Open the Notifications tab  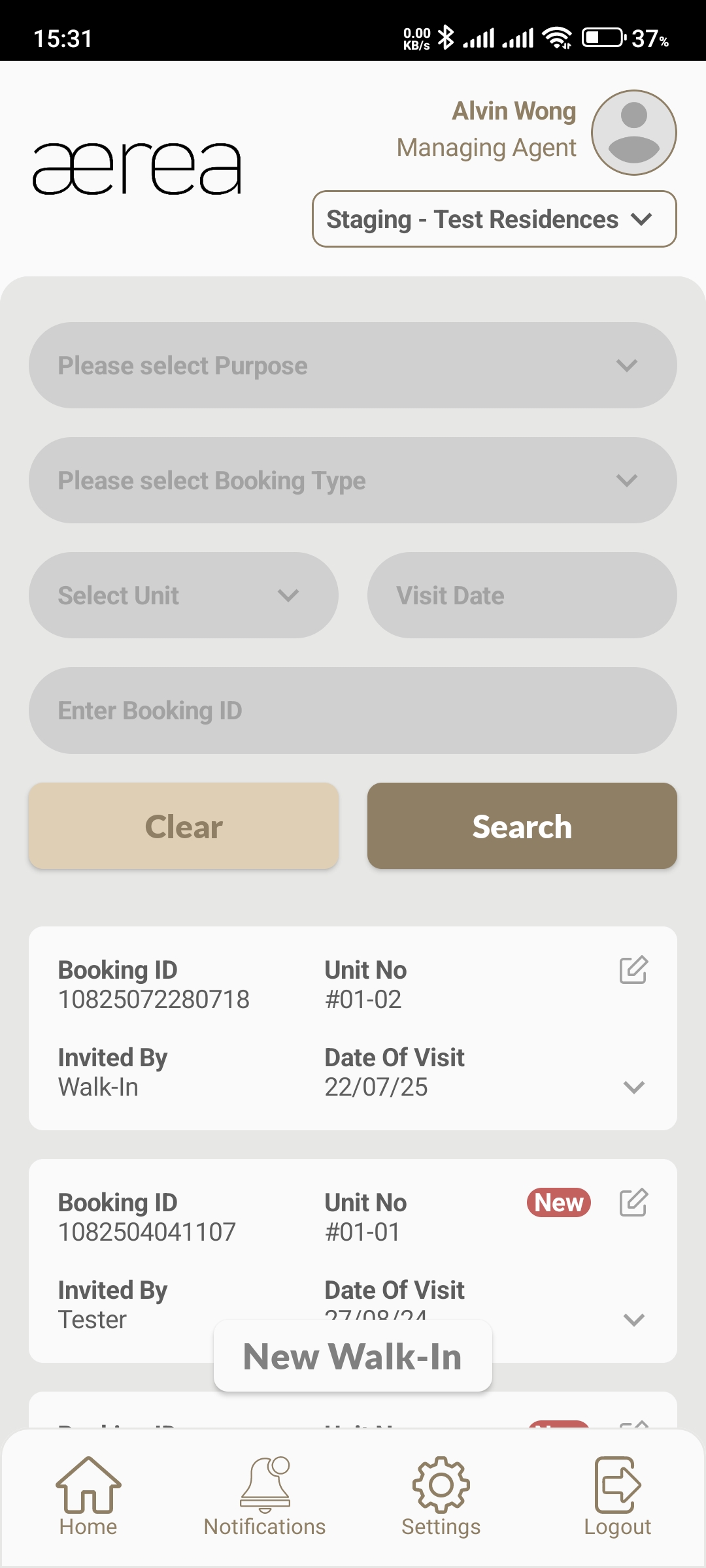click(x=265, y=1497)
